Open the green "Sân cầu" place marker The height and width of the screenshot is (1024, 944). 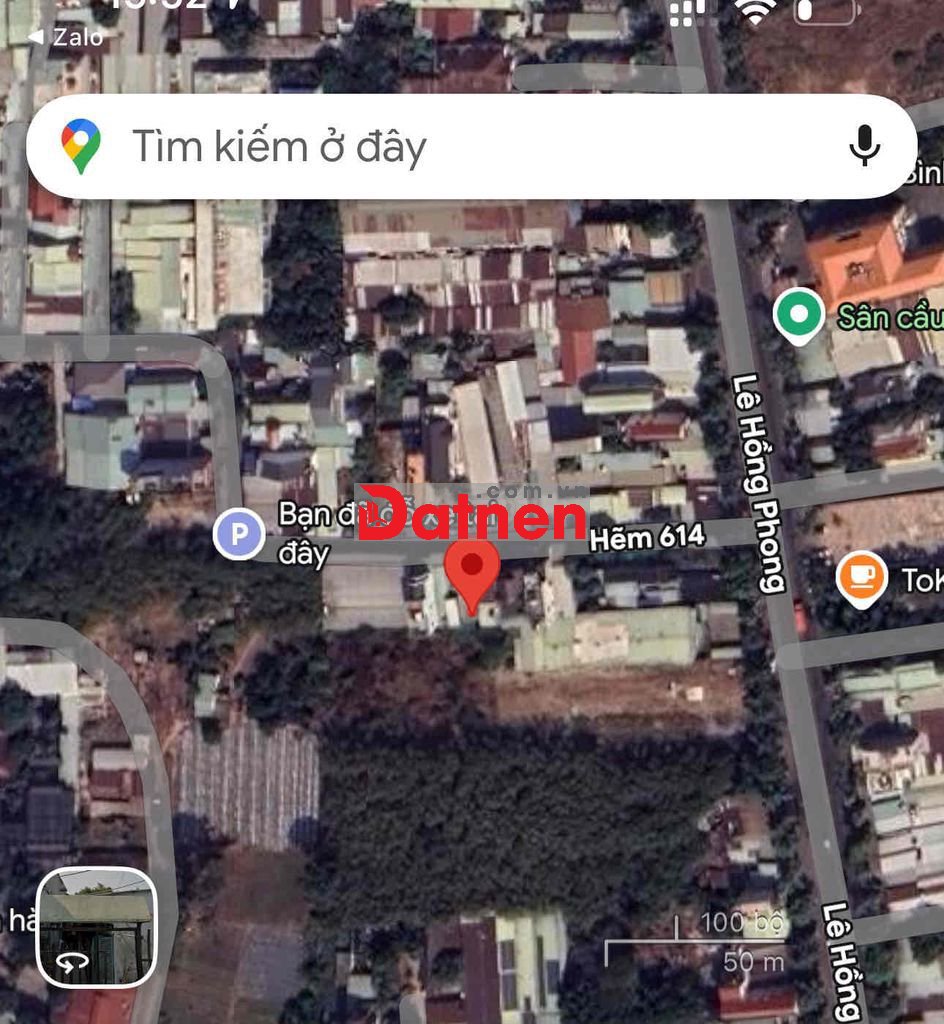tap(799, 316)
